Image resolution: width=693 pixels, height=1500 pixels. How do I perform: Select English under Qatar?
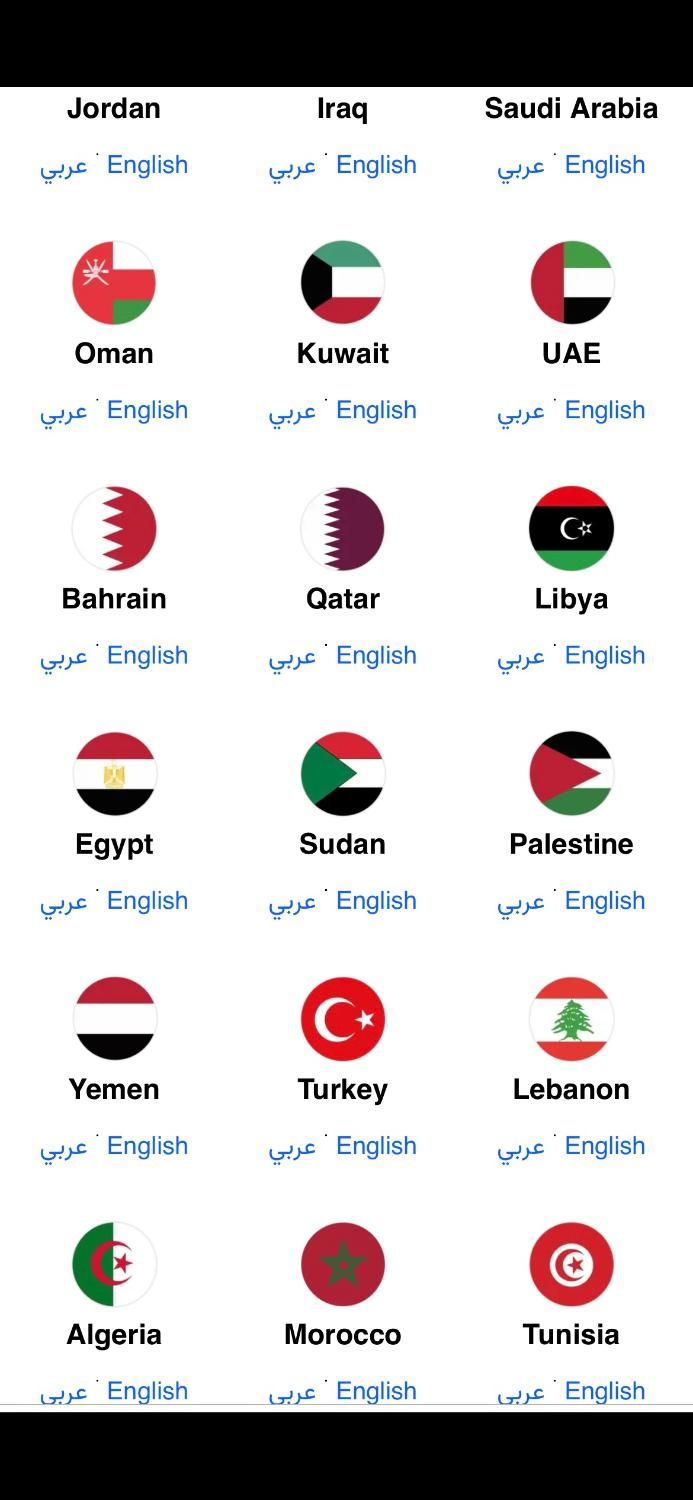[x=376, y=655]
